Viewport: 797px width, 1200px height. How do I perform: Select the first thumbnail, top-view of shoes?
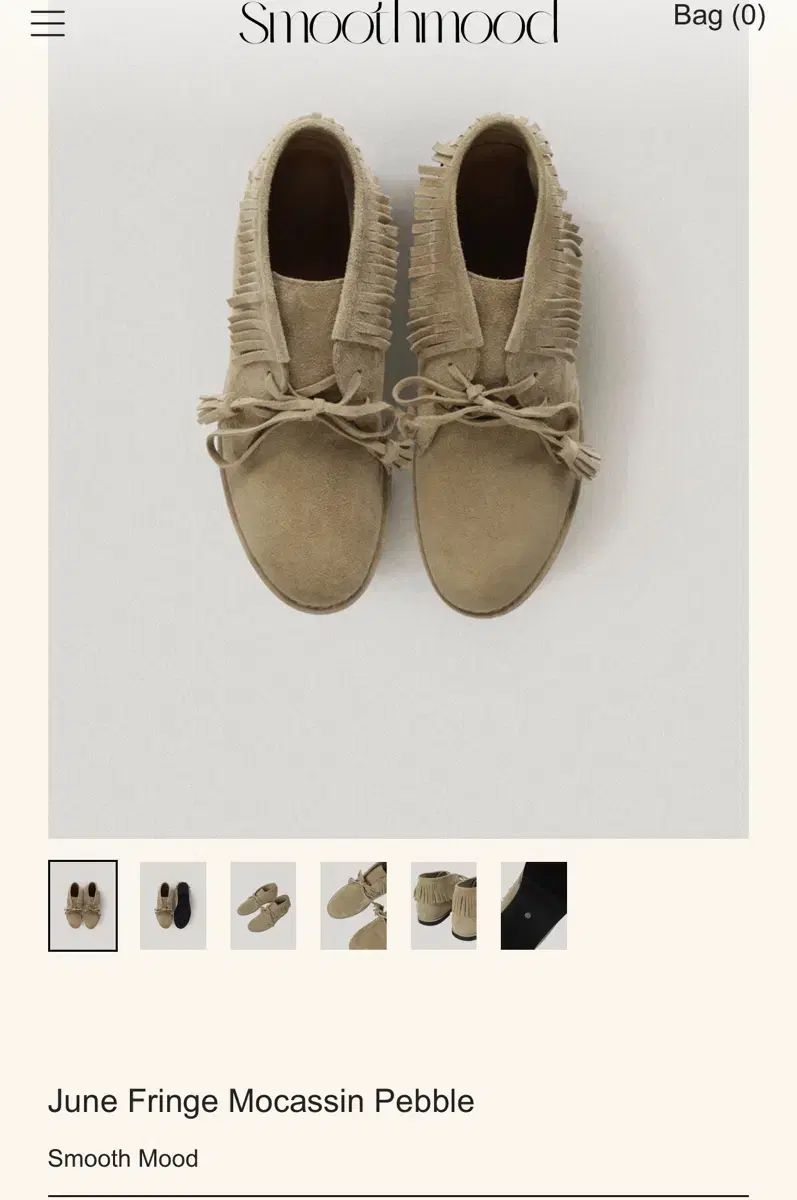click(83, 905)
